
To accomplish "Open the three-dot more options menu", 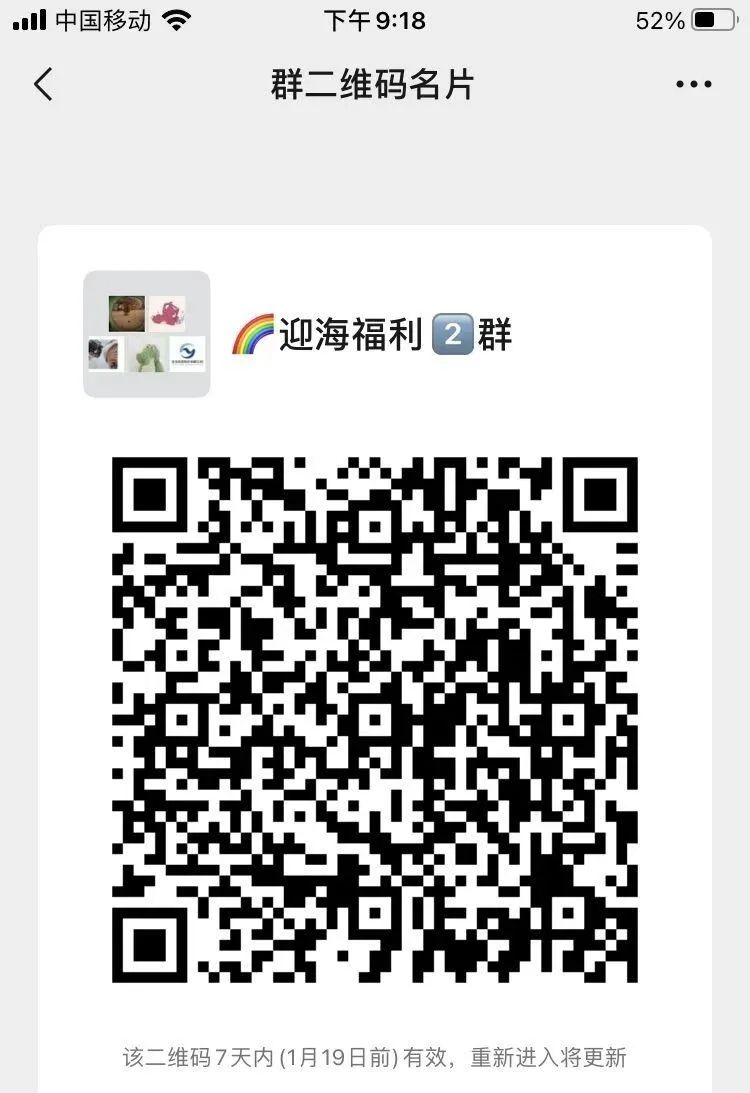I will (693, 85).
